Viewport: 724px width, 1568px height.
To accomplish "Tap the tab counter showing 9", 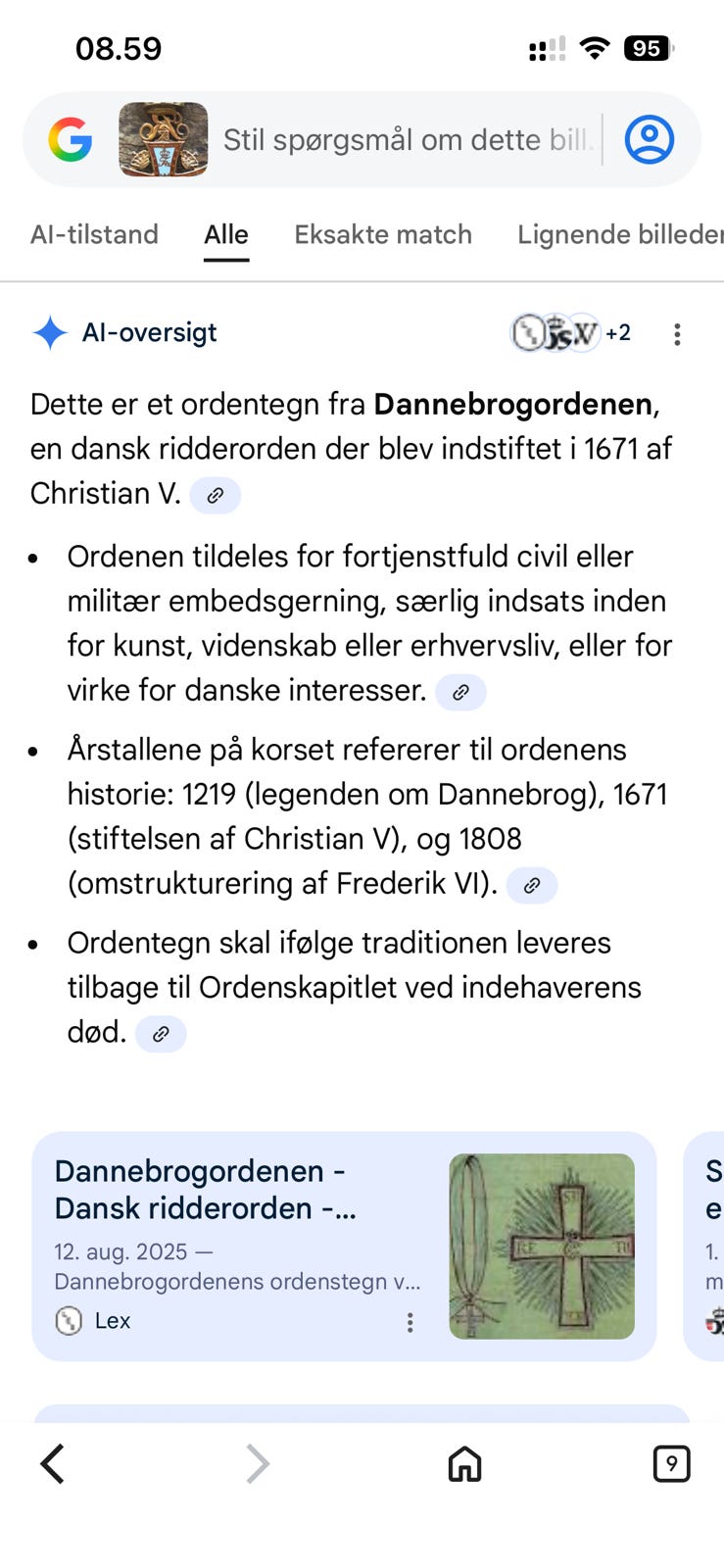I will (671, 1464).
